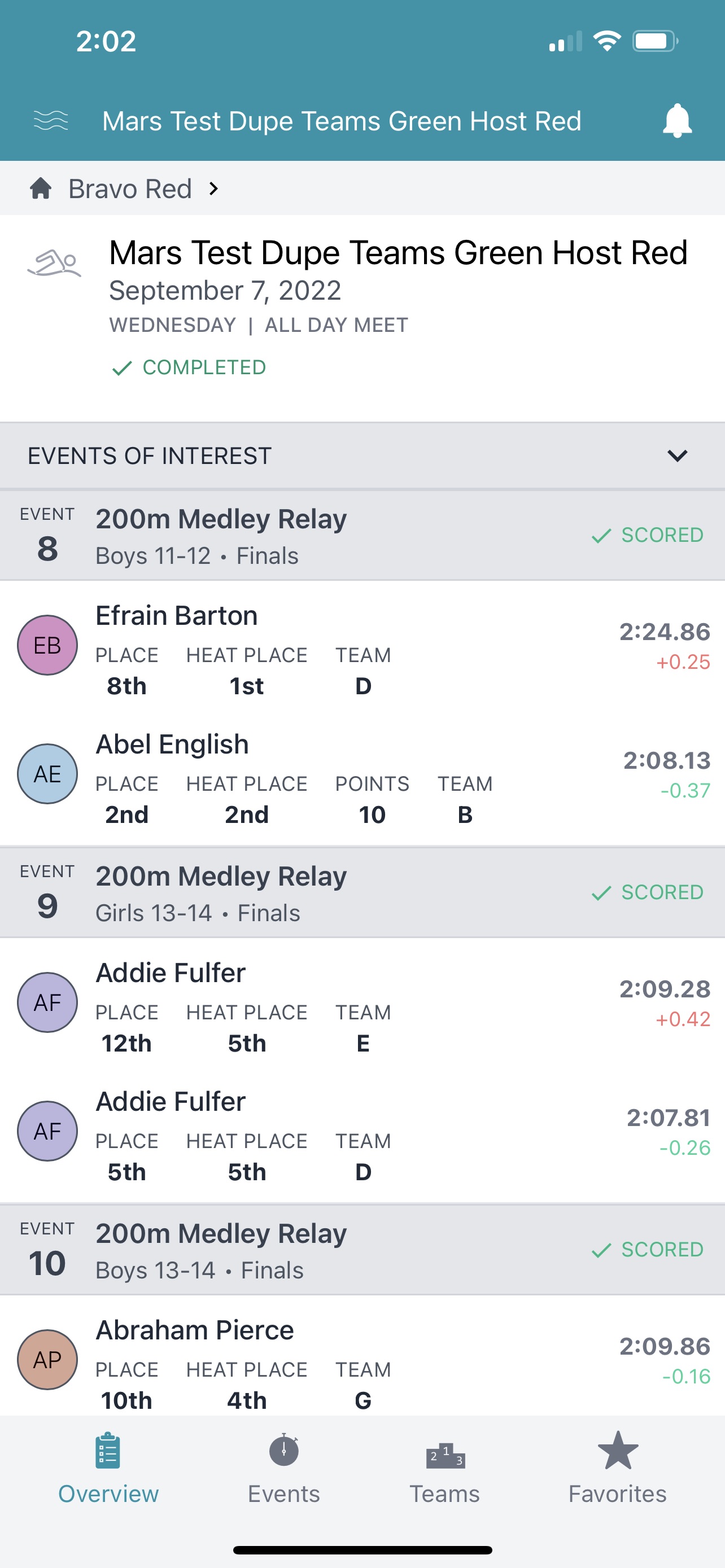Screen dimensions: 725x1568
Task: Click the wave logo in the header
Action: [53, 121]
